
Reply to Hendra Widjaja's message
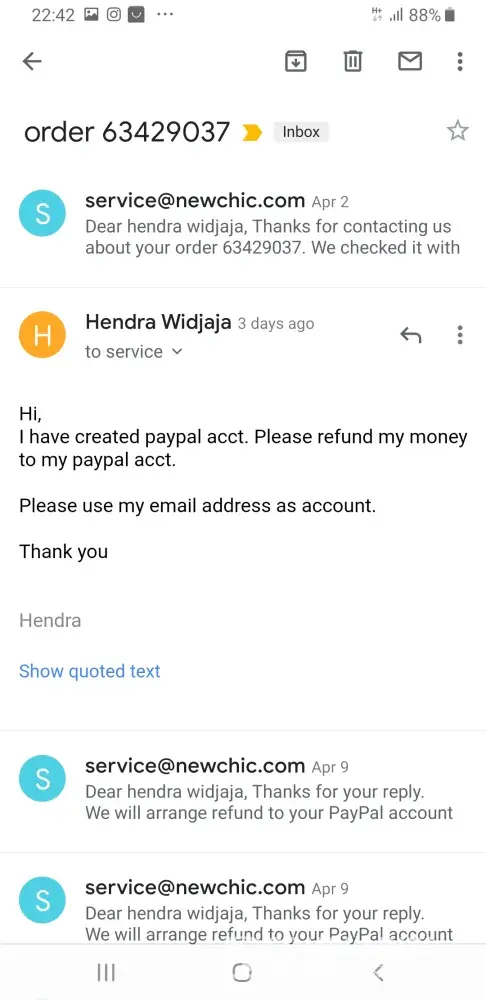point(411,335)
